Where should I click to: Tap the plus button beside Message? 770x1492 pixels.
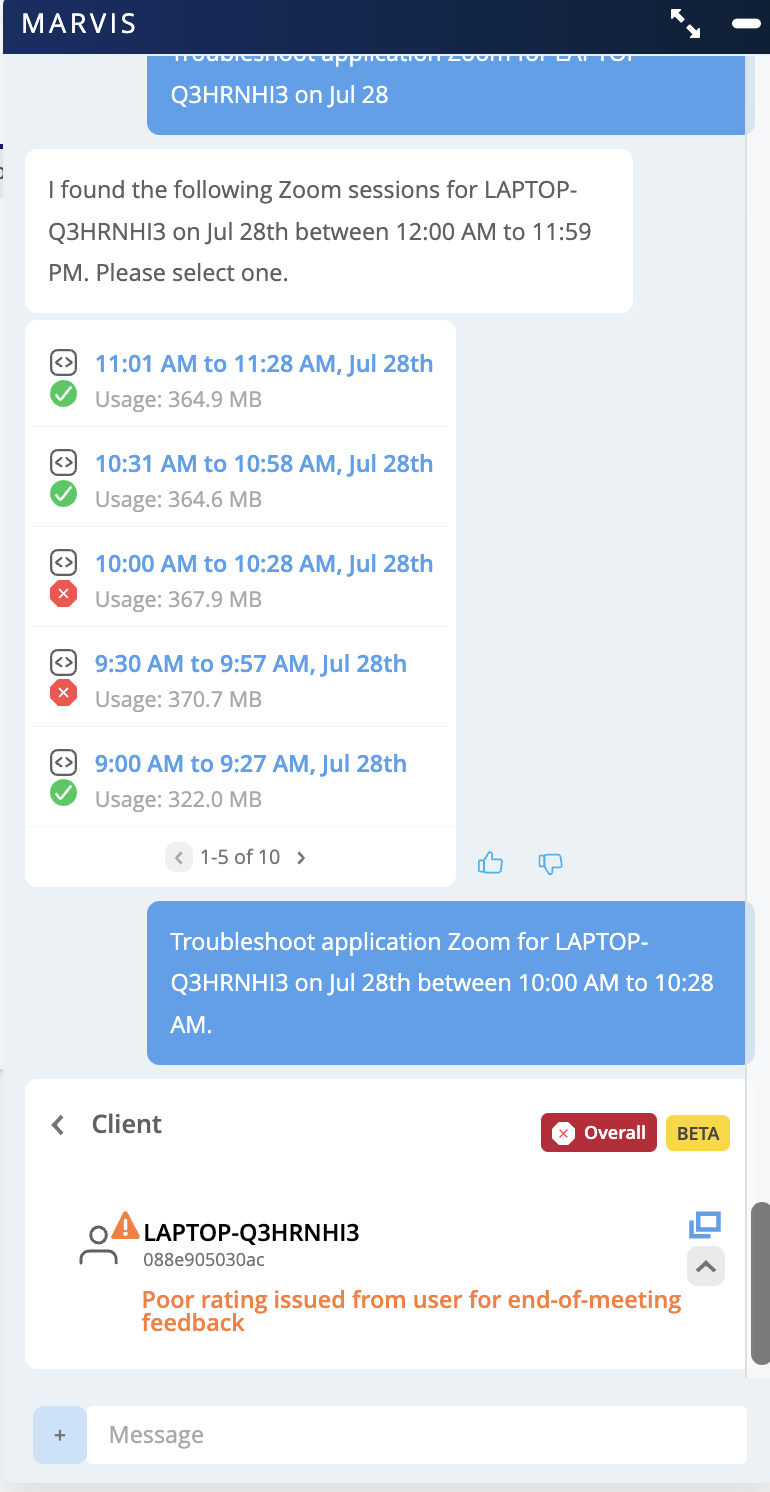click(60, 1435)
